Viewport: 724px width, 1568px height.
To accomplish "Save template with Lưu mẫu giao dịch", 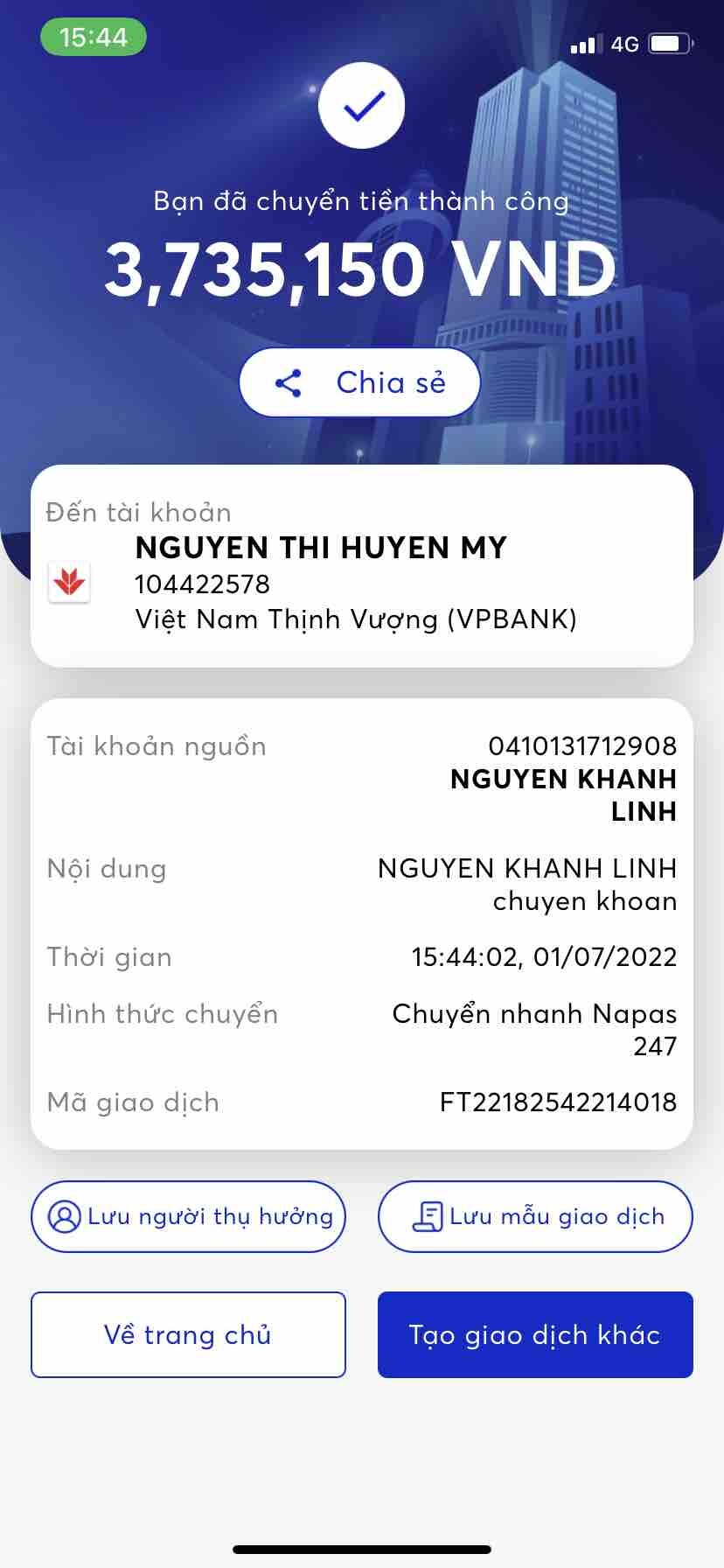I will pos(535,1216).
